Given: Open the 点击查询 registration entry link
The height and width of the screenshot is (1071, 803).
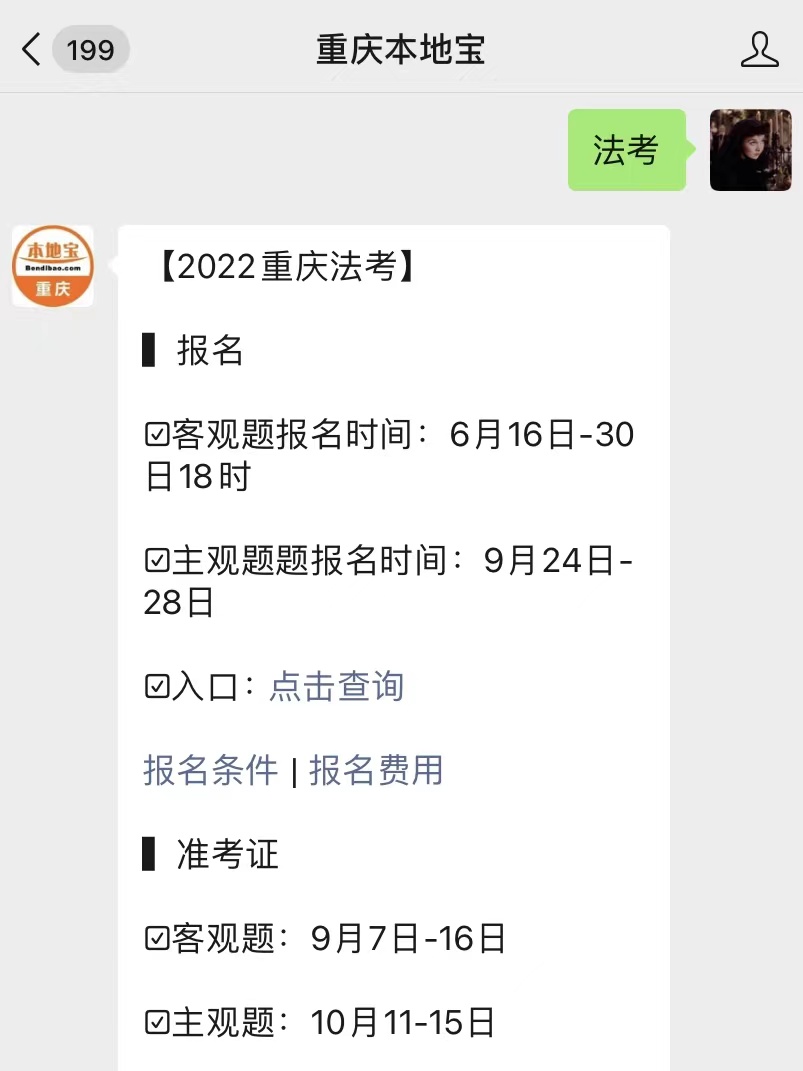Looking at the screenshot, I should 337,686.
